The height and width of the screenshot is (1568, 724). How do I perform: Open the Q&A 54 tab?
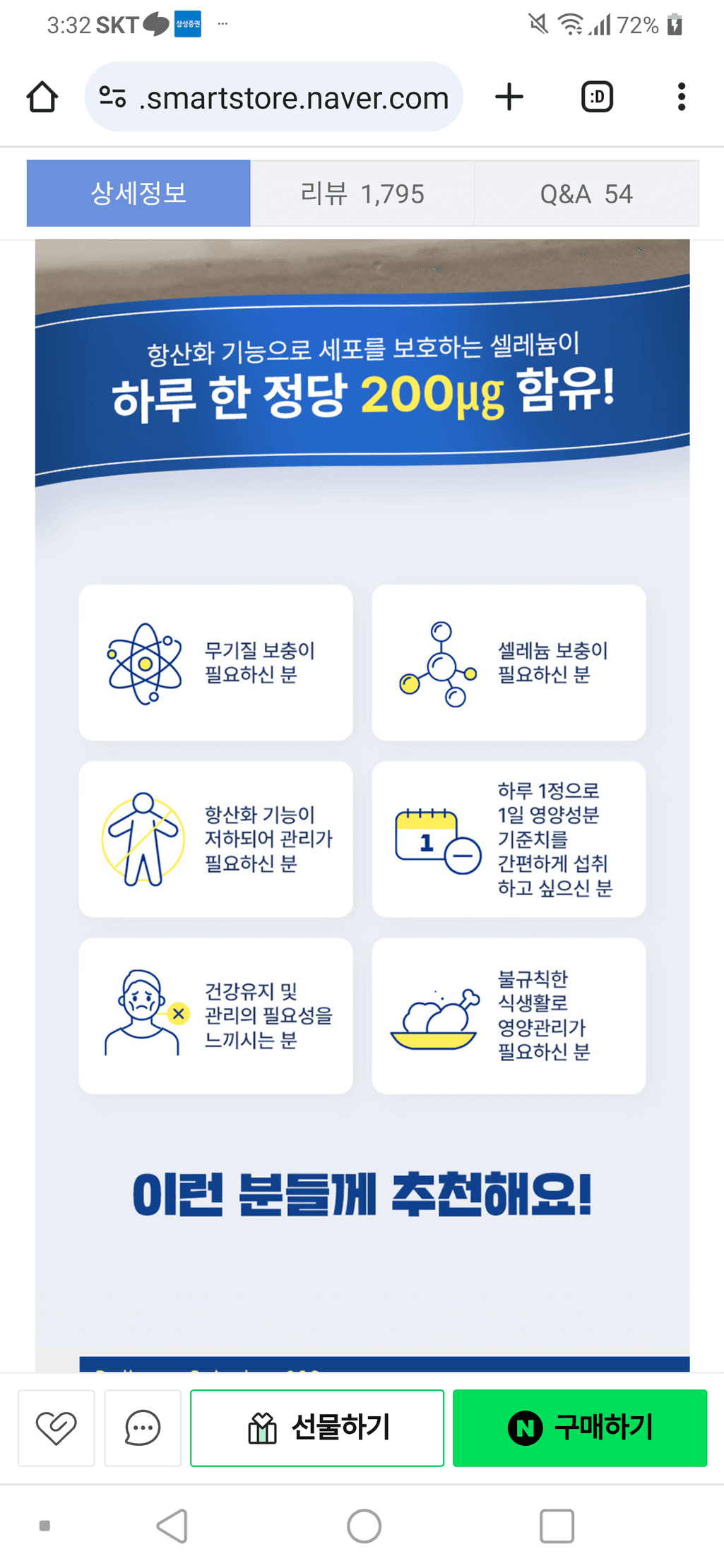(x=586, y=193)
